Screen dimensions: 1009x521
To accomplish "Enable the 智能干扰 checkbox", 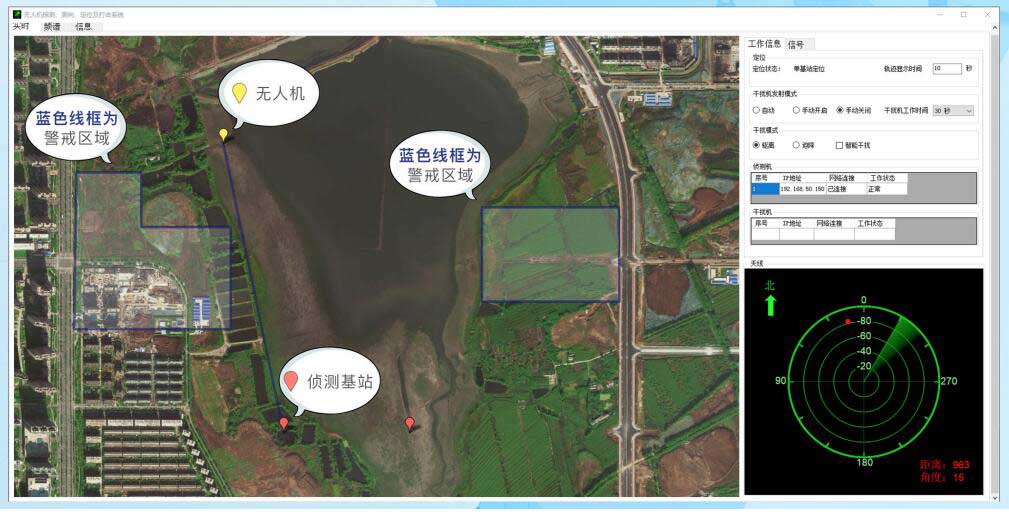I will pyautogui.click(x=839, y=145).
